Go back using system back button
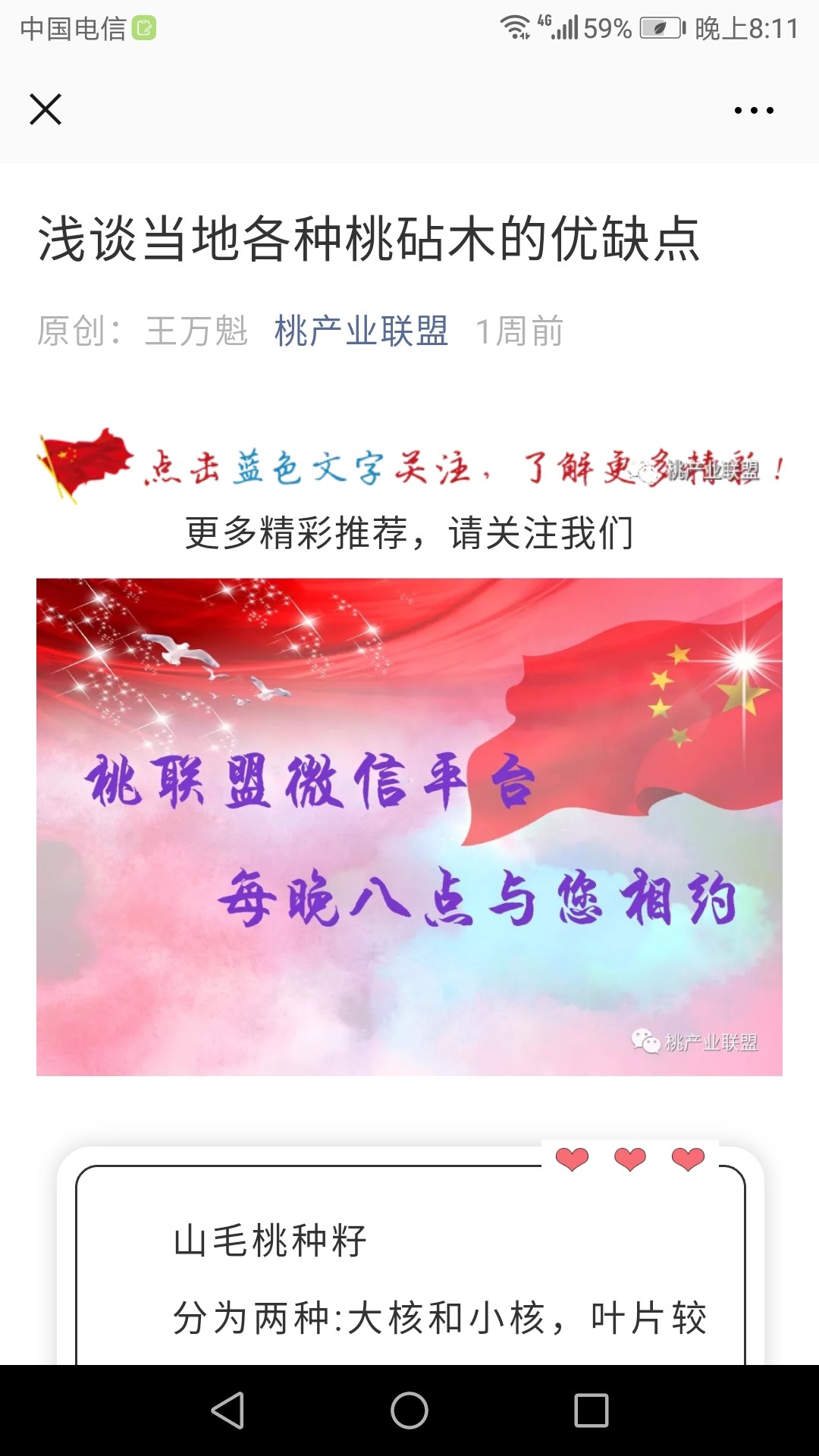 point(227,1411)
